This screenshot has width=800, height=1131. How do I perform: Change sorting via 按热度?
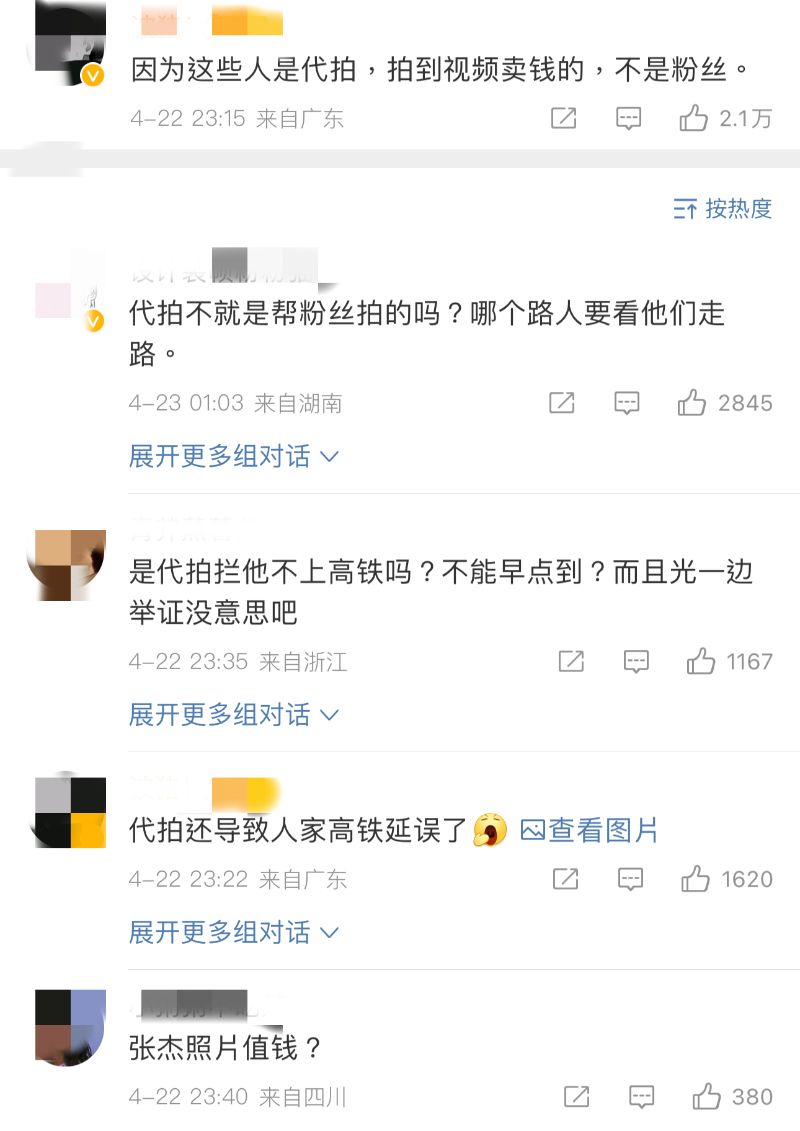click(x=723, y=208)
